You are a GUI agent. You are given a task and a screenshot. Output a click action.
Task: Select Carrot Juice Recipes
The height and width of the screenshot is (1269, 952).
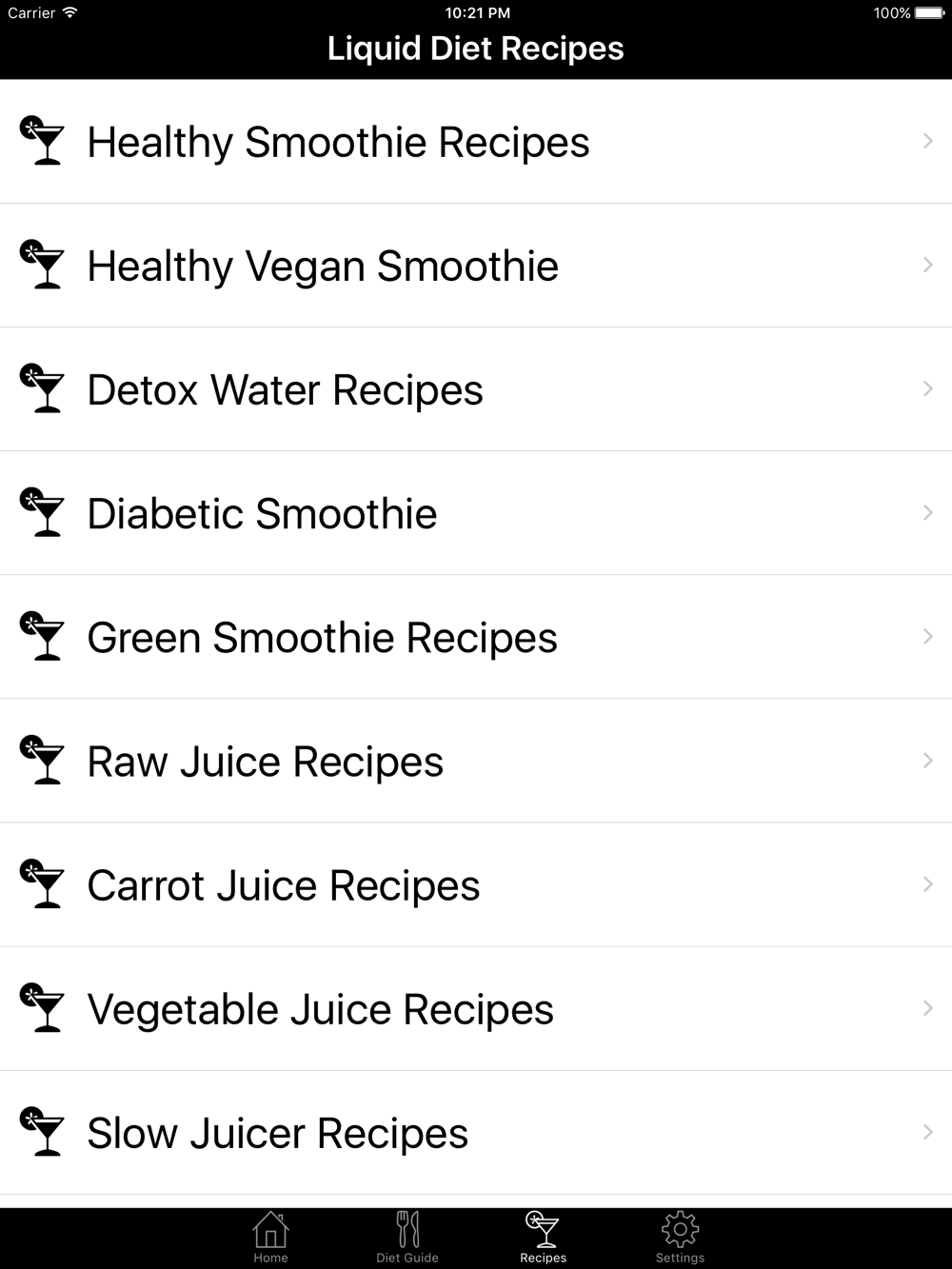476,884
